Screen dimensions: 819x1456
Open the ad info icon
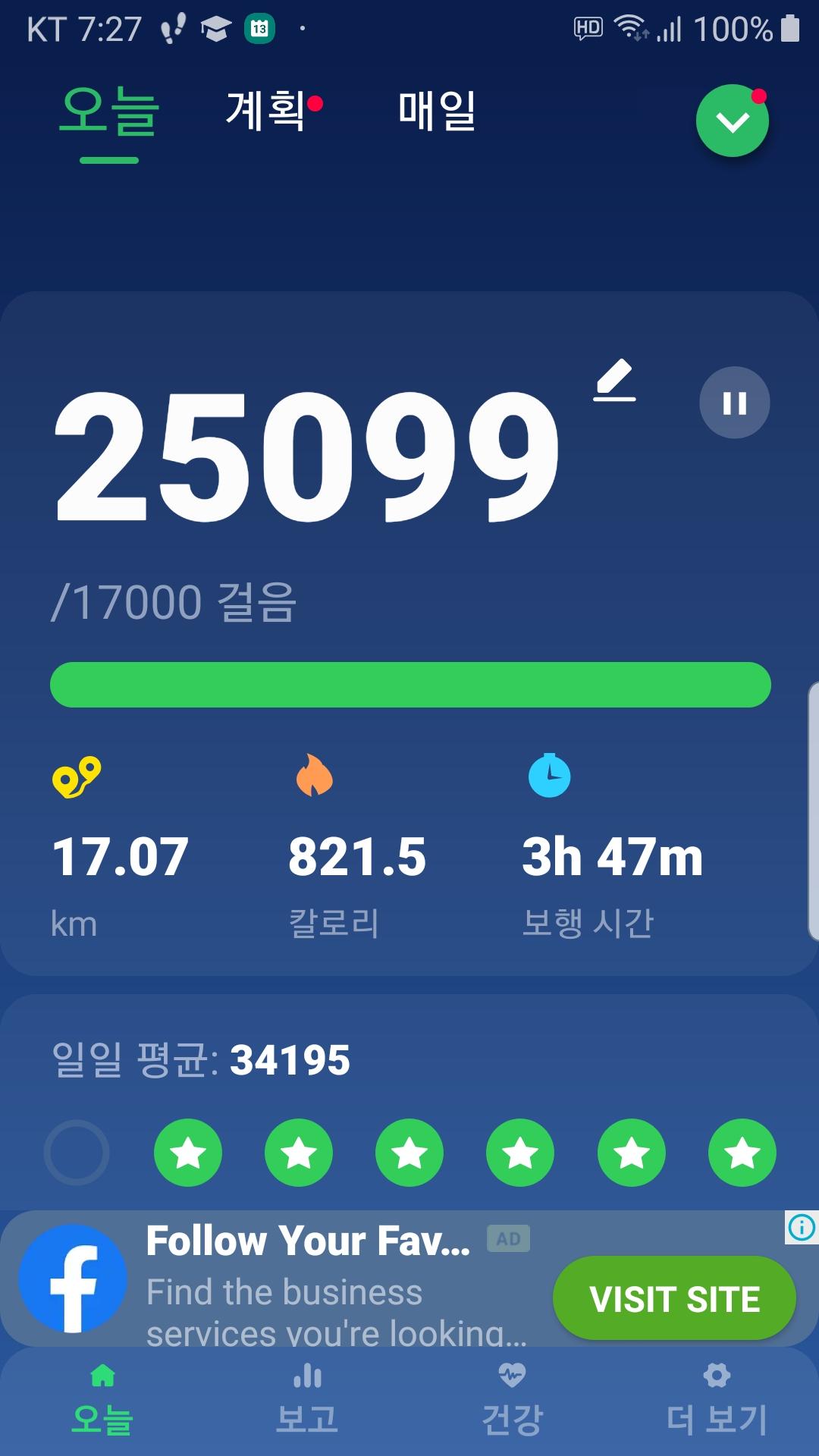point(802,1227)
